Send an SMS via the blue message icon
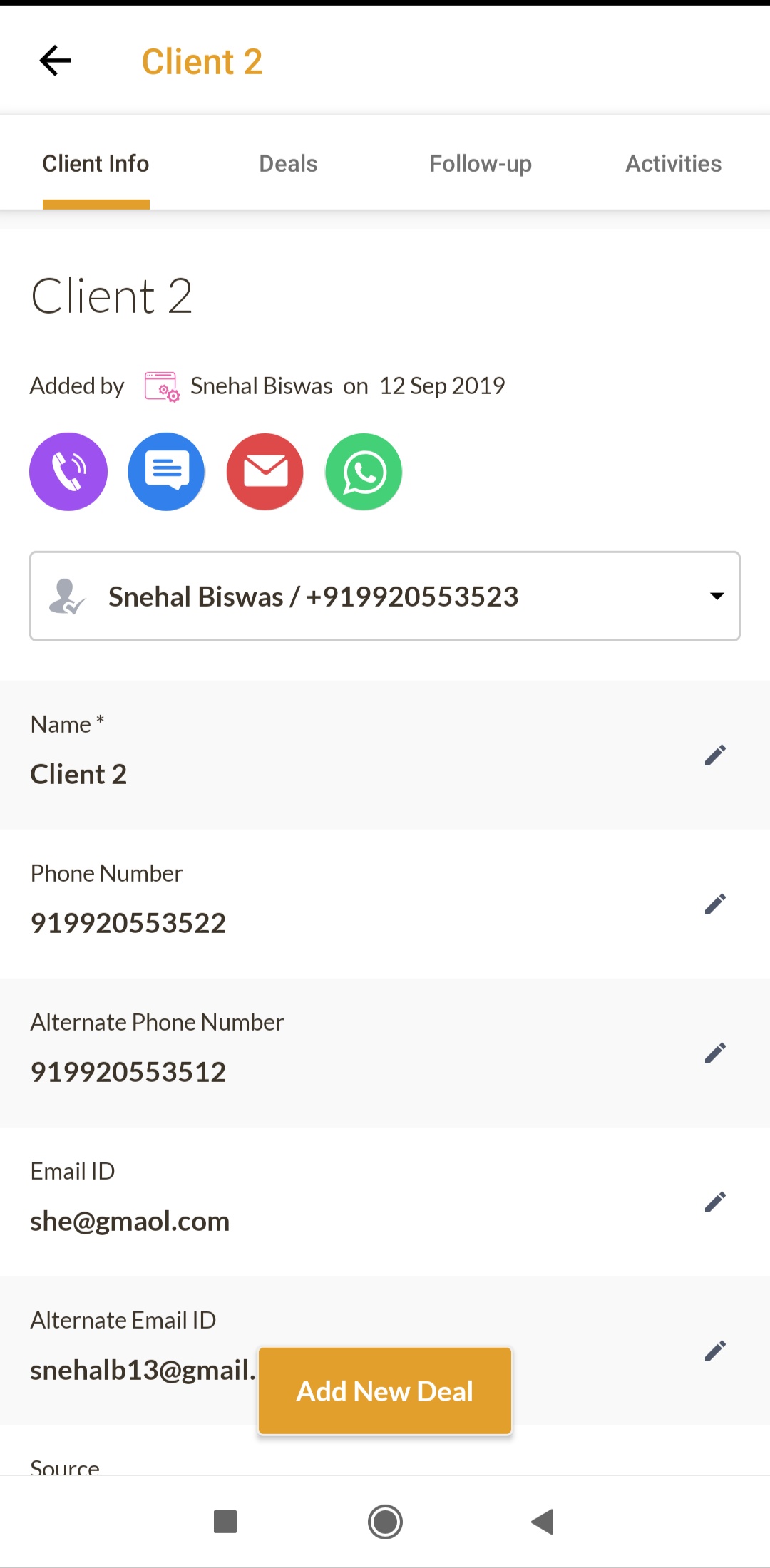This screenshot has width=770, height=1568. 167,472
